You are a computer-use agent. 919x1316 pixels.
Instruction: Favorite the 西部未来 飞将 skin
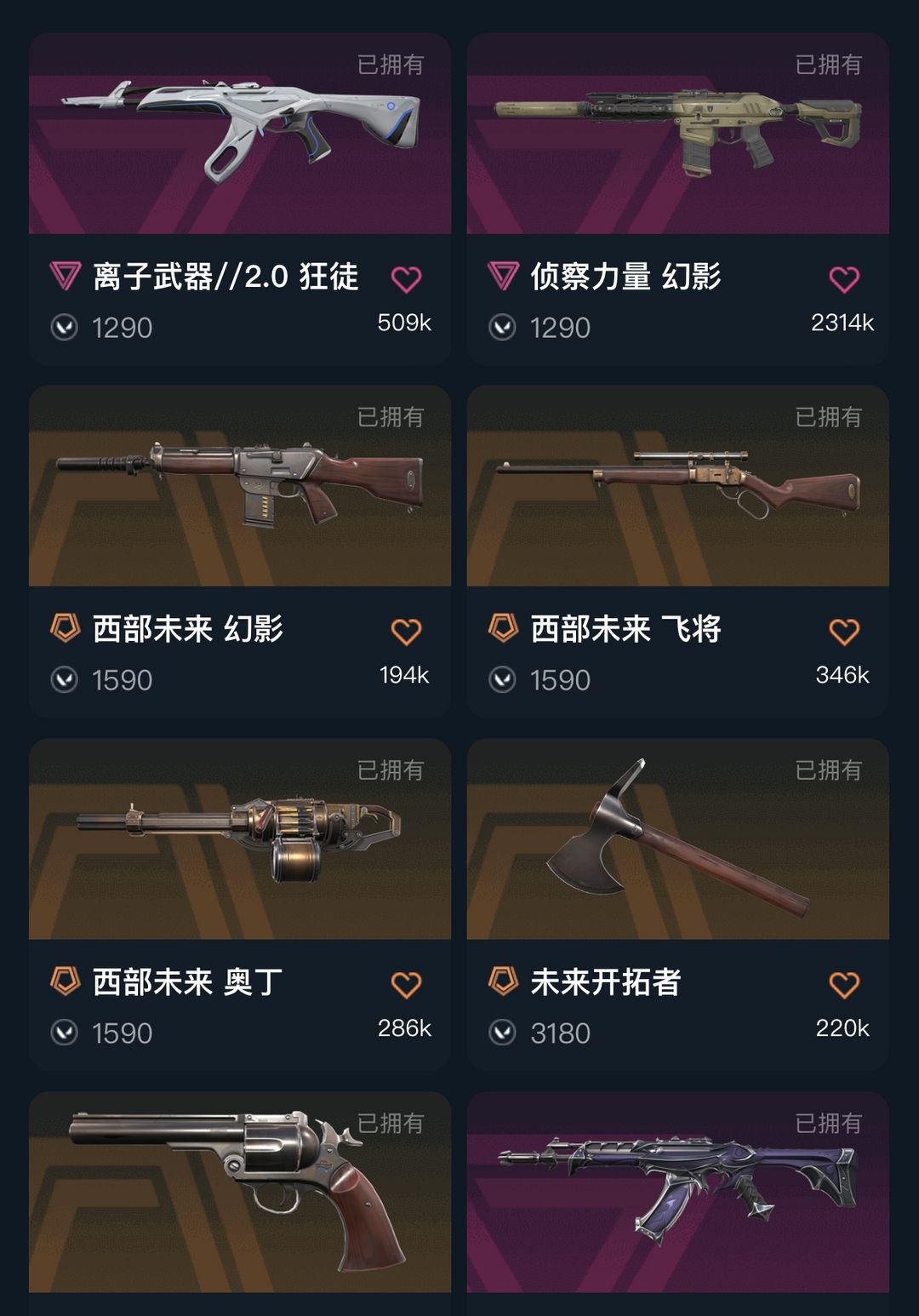tap(844, 632)
